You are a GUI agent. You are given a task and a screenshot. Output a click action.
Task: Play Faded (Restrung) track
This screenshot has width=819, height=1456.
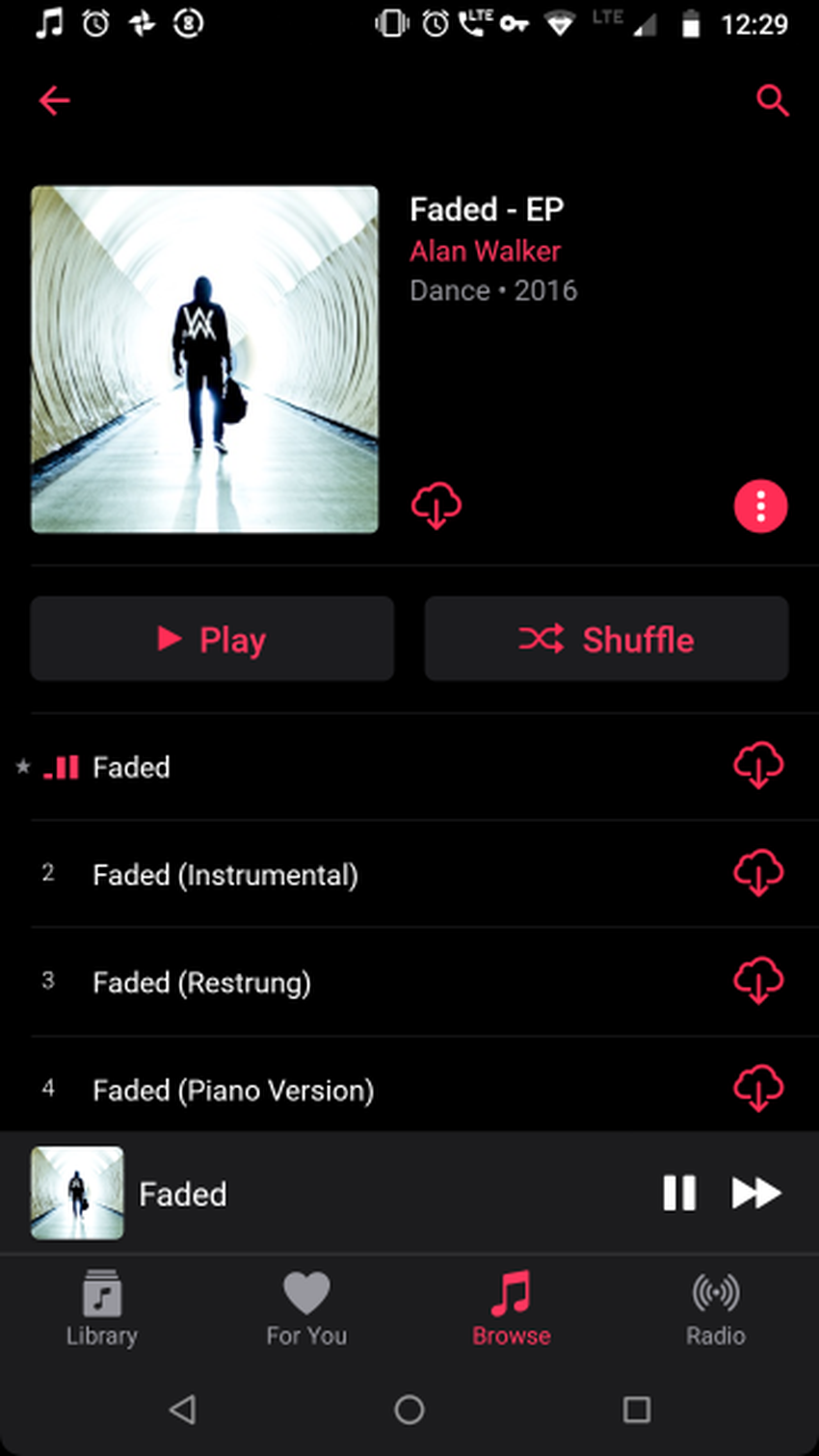(x=202, y=983)
